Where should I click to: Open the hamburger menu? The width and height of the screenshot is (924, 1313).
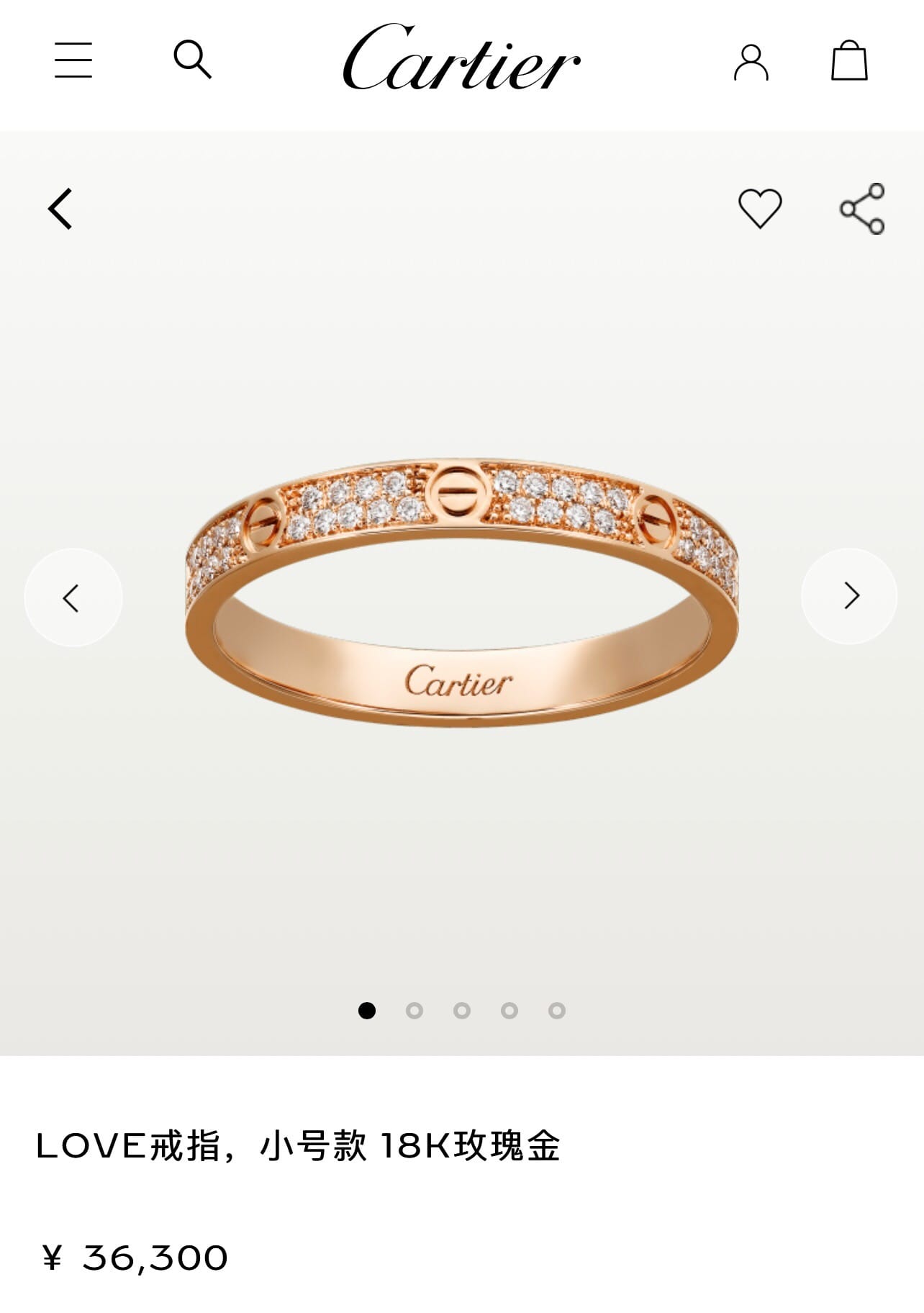pos(73,60)
